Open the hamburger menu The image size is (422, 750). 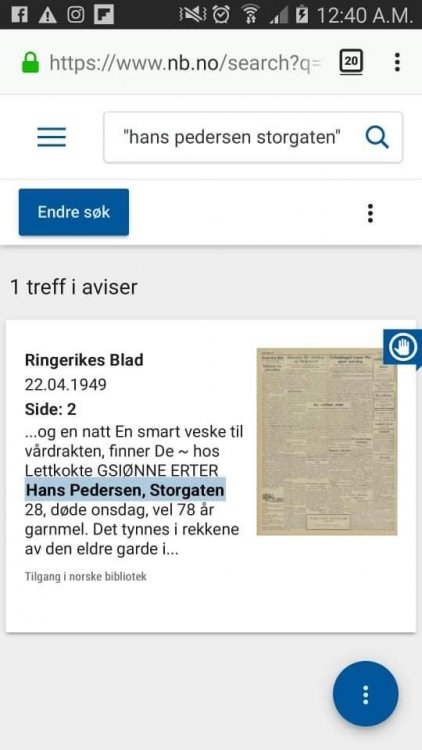click(x=52, y=137)
